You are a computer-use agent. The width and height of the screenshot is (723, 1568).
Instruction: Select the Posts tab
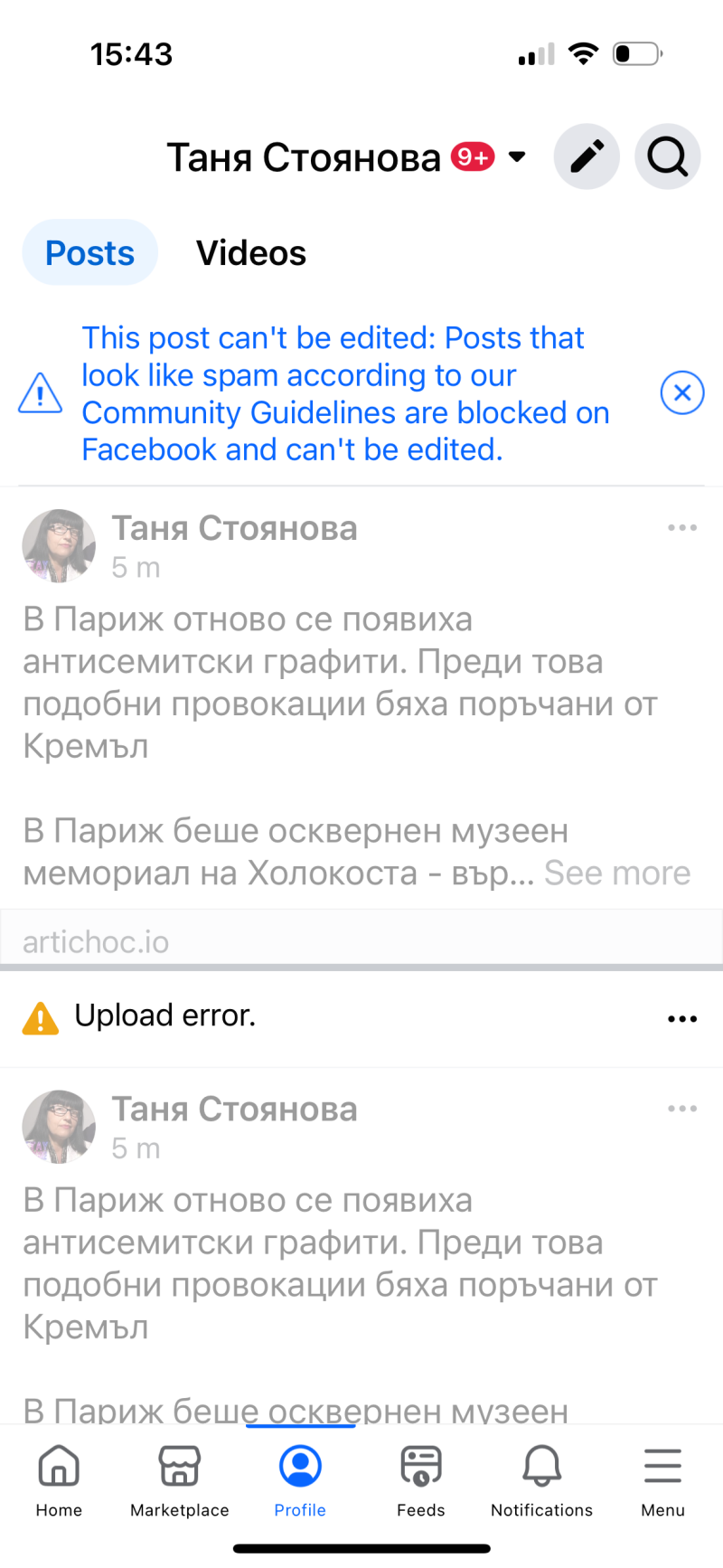(x=89, y=253)
